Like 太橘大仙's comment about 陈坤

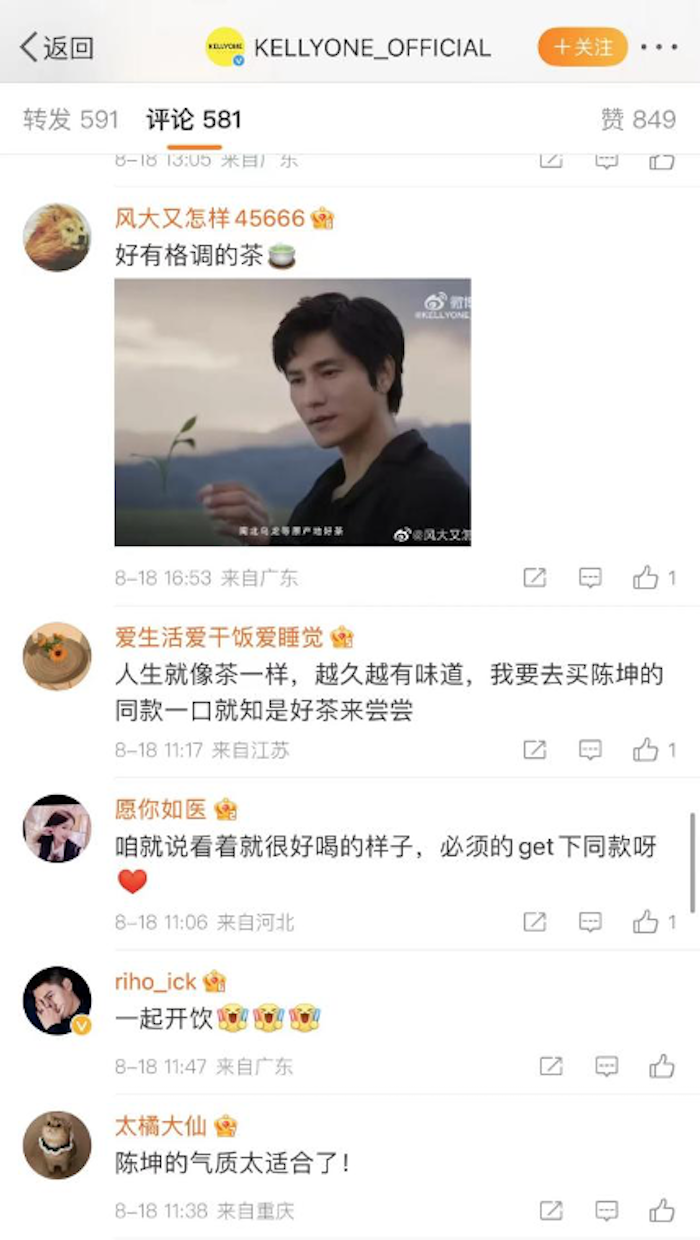[x=661, y=1211]
